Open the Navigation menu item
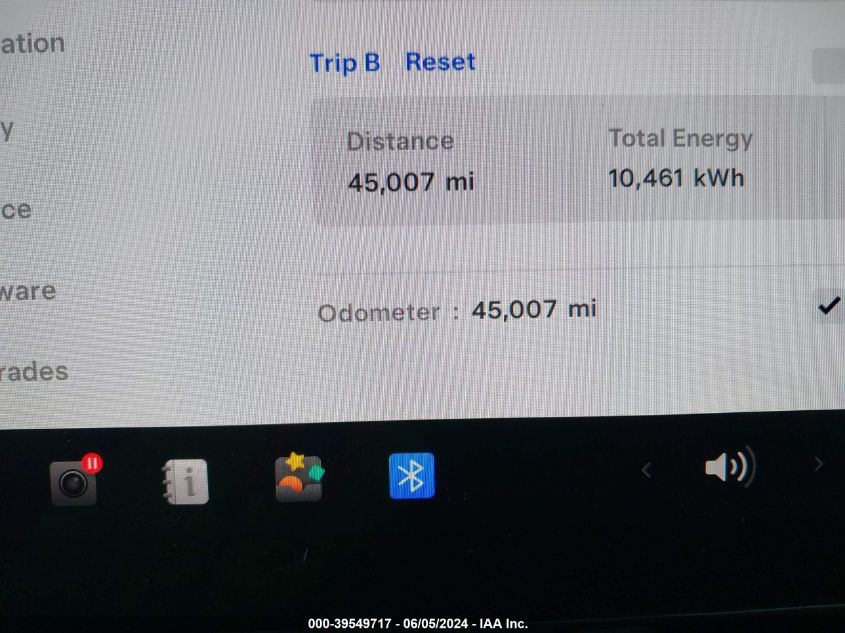845x633 pixels. tap(32, 44)
